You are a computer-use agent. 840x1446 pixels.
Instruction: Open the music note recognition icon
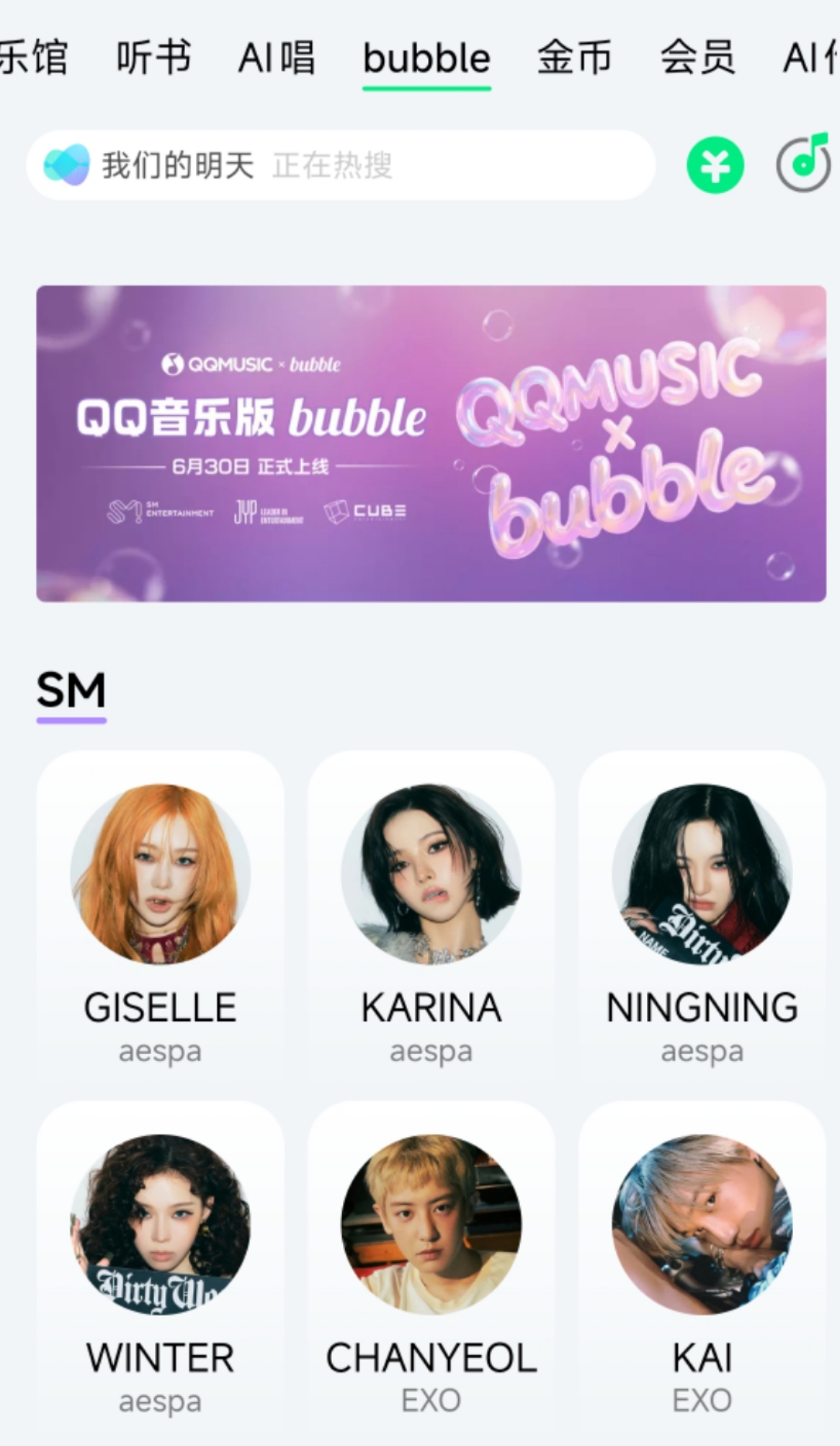(803, 165)
